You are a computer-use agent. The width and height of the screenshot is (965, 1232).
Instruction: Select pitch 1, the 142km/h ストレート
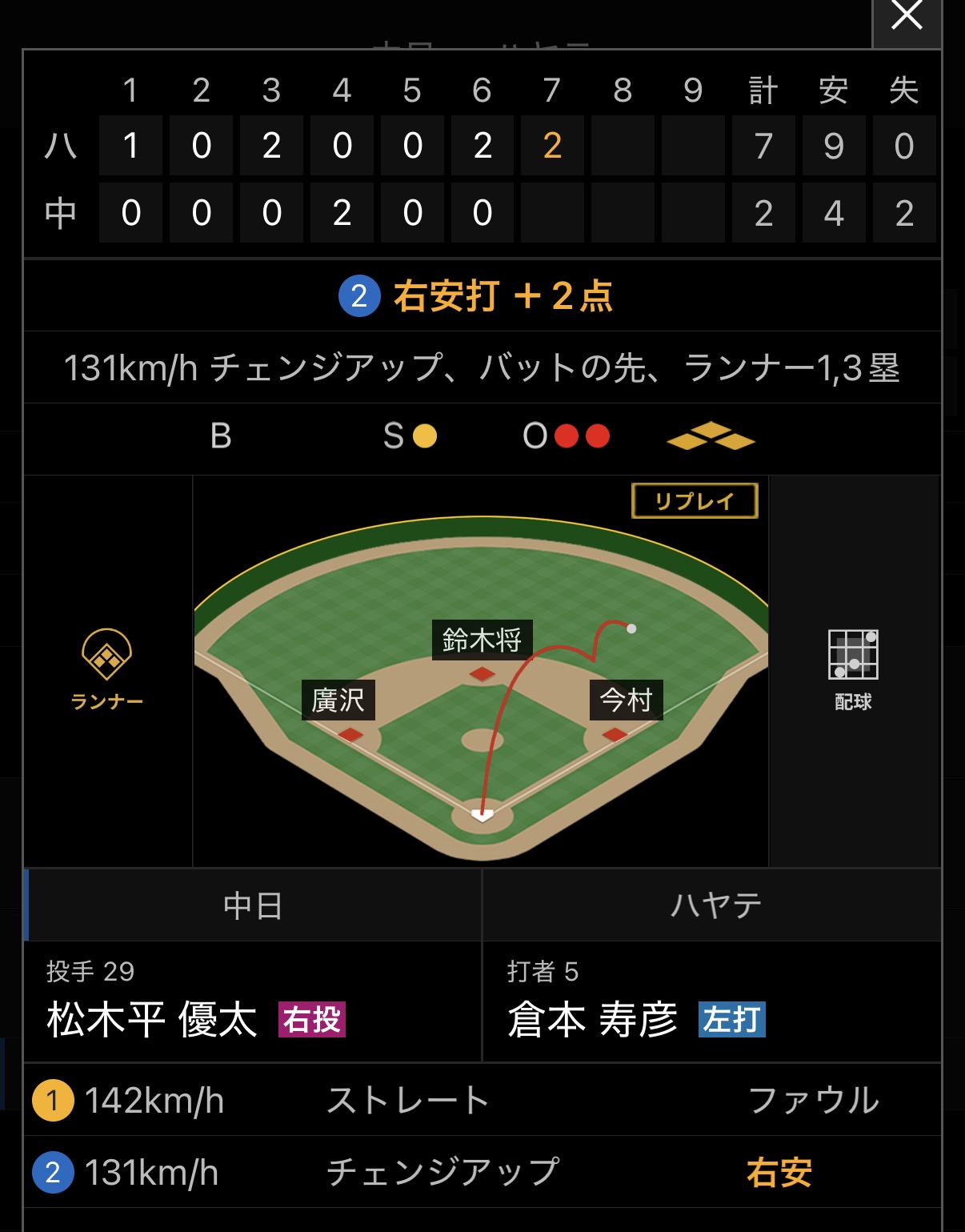482,1100
